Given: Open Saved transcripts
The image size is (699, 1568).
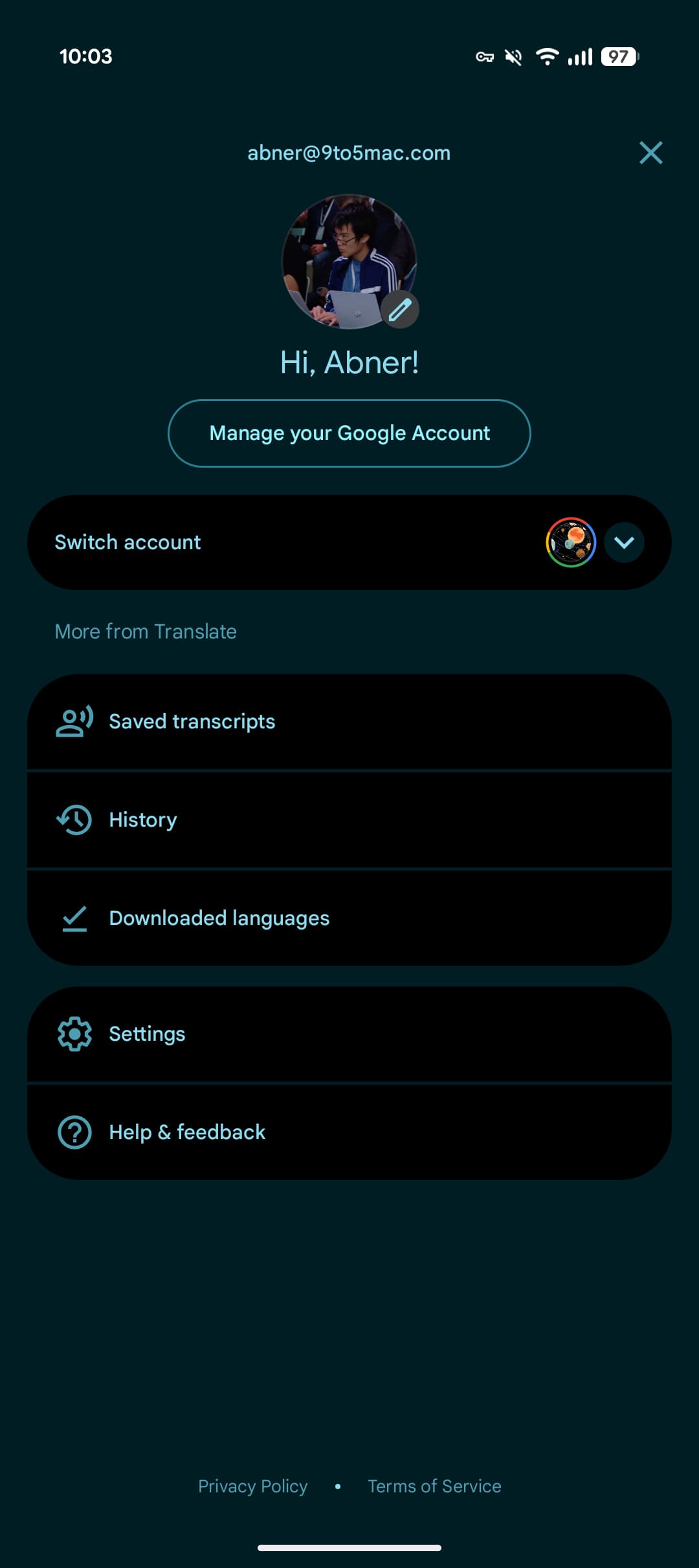Looking at the screenshot, I should 349,722.
